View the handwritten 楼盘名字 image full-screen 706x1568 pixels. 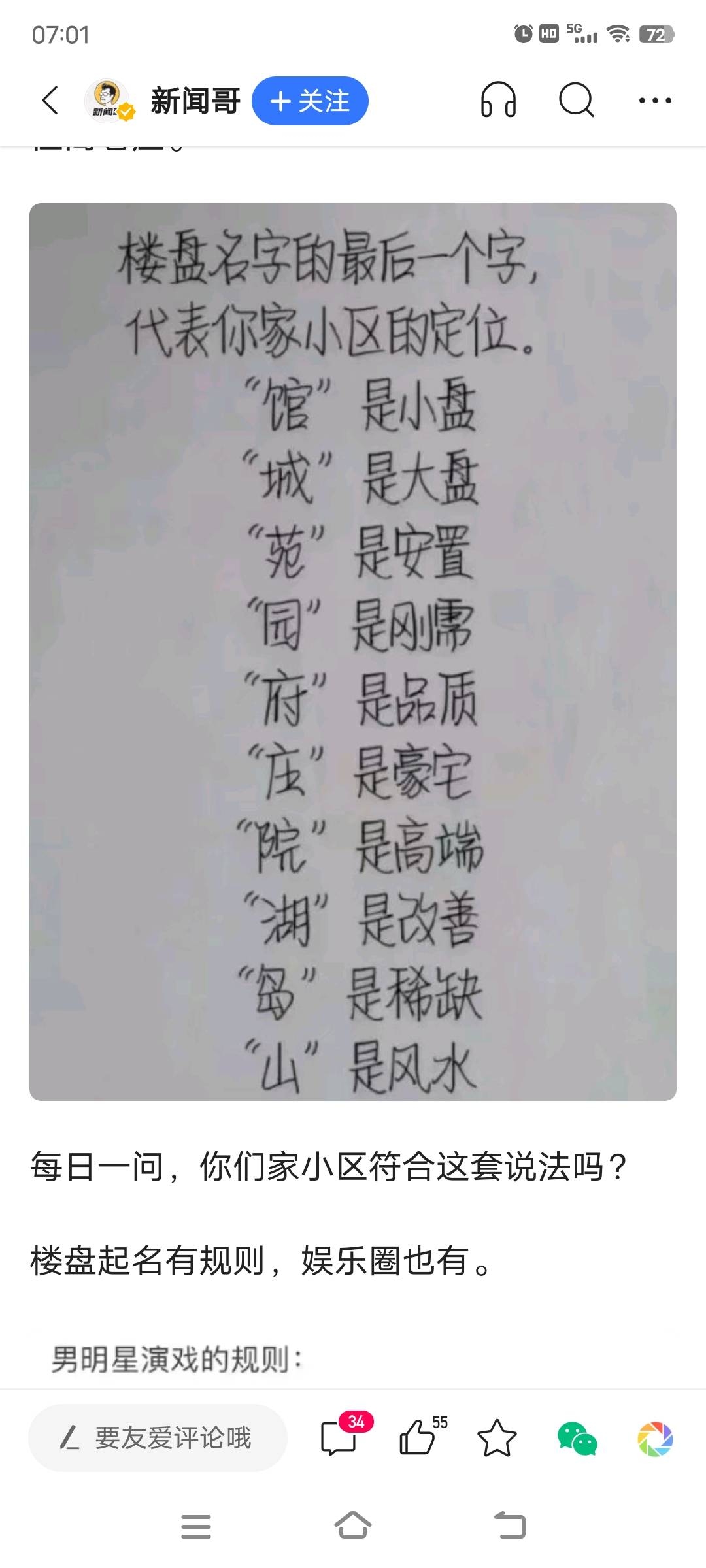click(x=353, y=651)
